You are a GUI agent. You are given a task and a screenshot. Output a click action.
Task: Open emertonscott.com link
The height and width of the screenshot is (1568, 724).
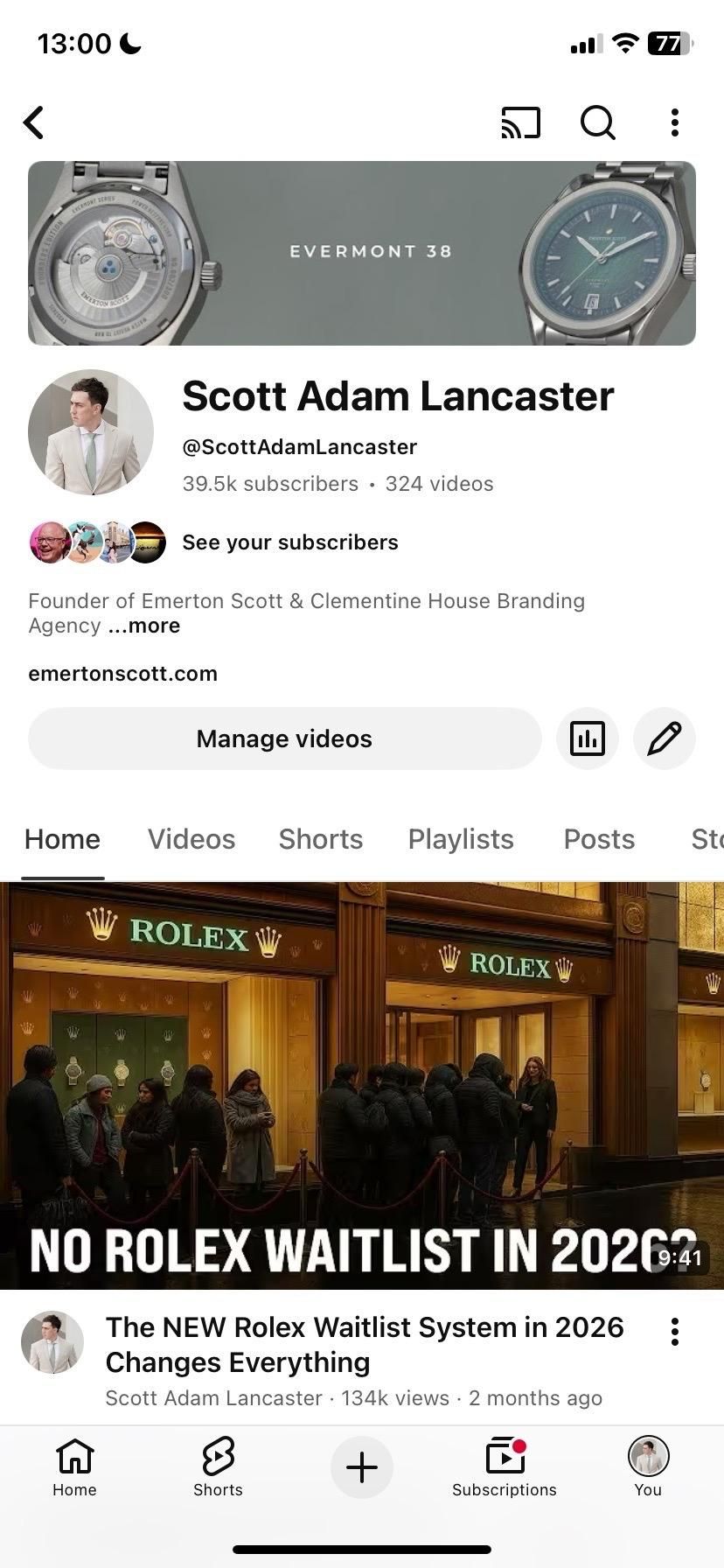point(122,674)
